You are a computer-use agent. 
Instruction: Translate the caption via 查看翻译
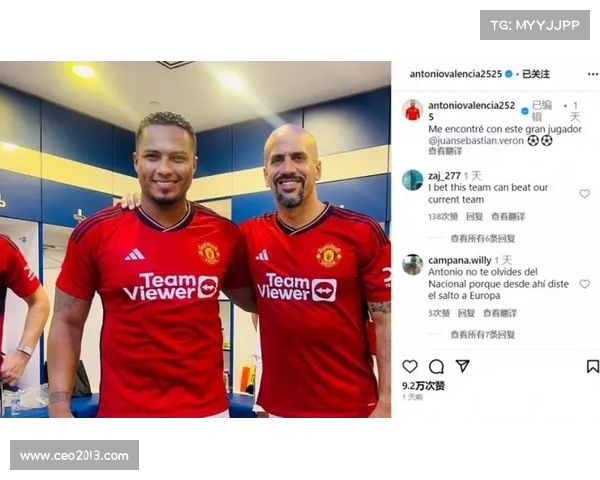tap(446, 152)
